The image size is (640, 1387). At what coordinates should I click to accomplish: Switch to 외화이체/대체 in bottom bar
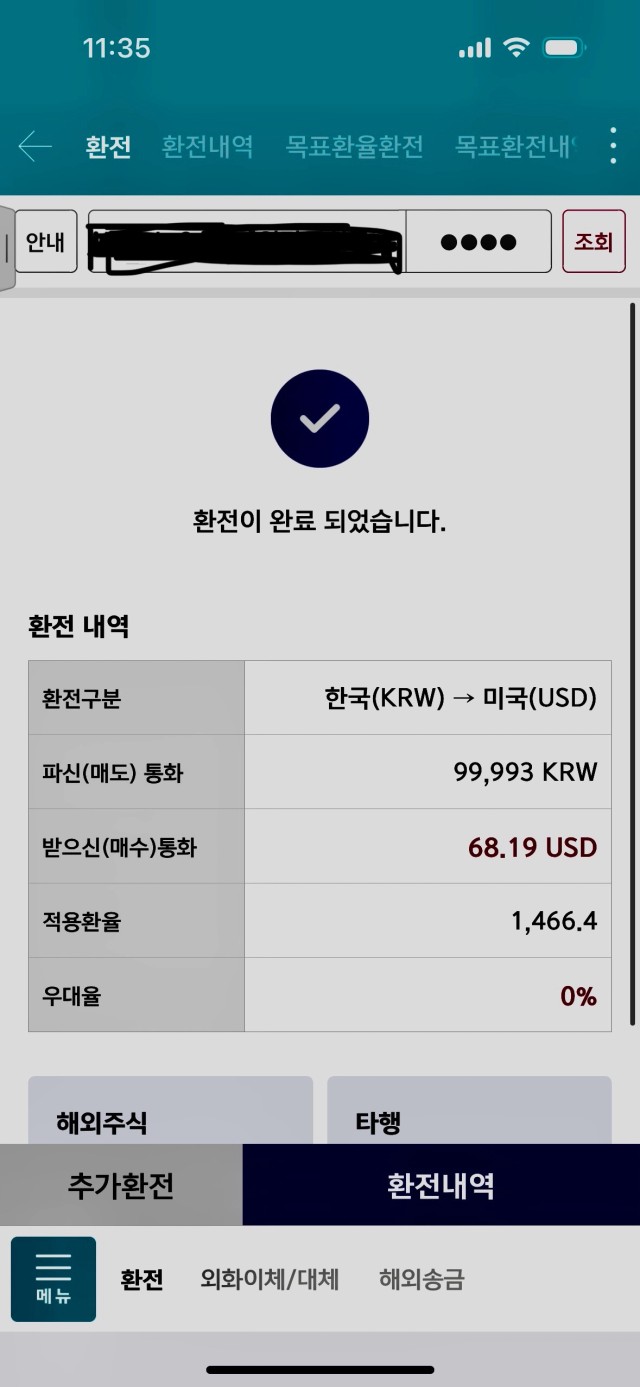coord(270,1279)
